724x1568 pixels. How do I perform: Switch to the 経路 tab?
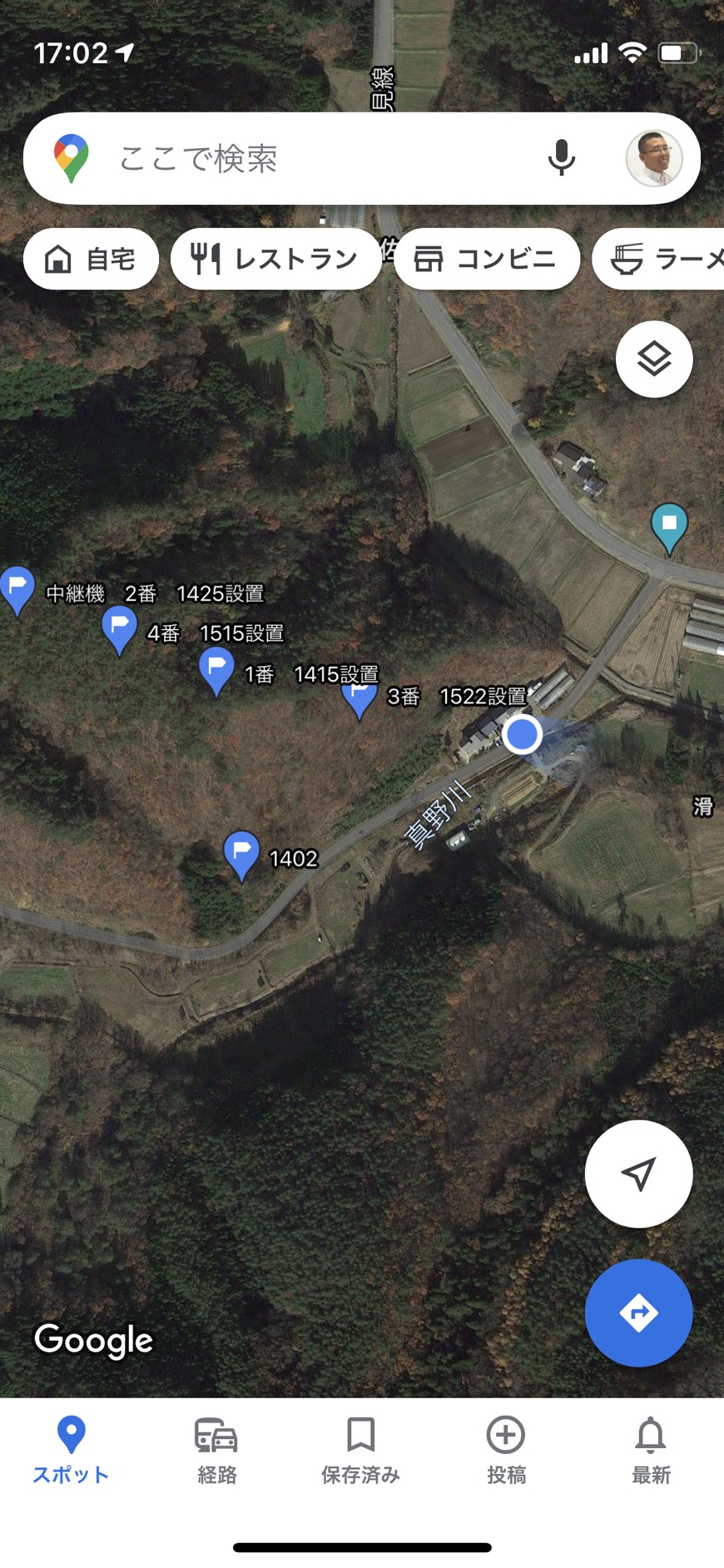tap(216, 1451)
